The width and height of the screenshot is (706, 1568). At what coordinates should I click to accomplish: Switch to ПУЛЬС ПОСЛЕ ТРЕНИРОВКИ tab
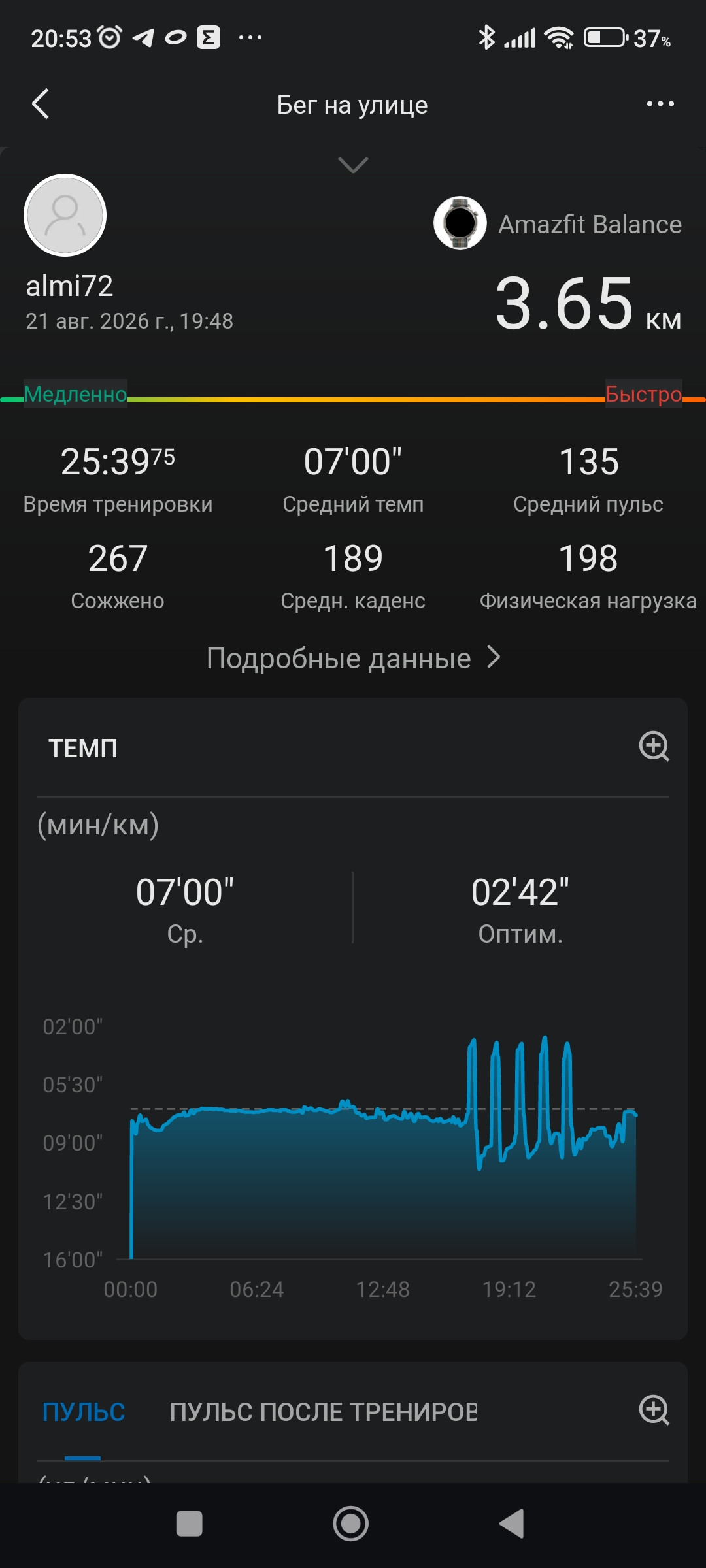(323, 1412)
